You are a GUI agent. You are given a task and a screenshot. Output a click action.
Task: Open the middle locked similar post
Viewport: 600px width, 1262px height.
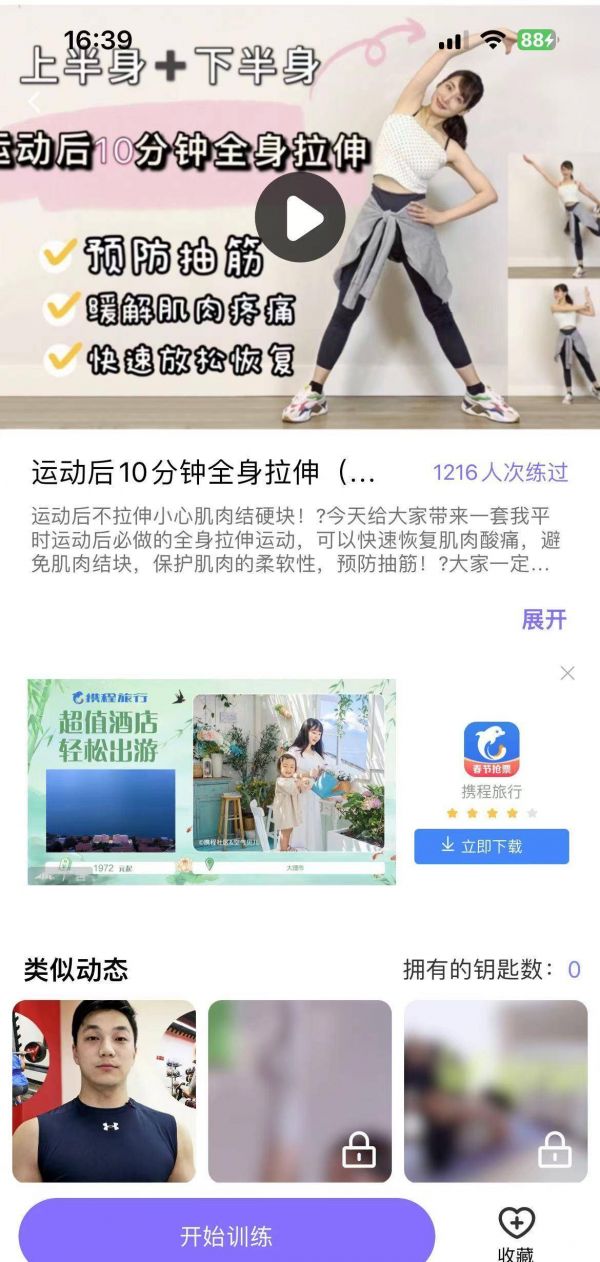(299, 1091)
